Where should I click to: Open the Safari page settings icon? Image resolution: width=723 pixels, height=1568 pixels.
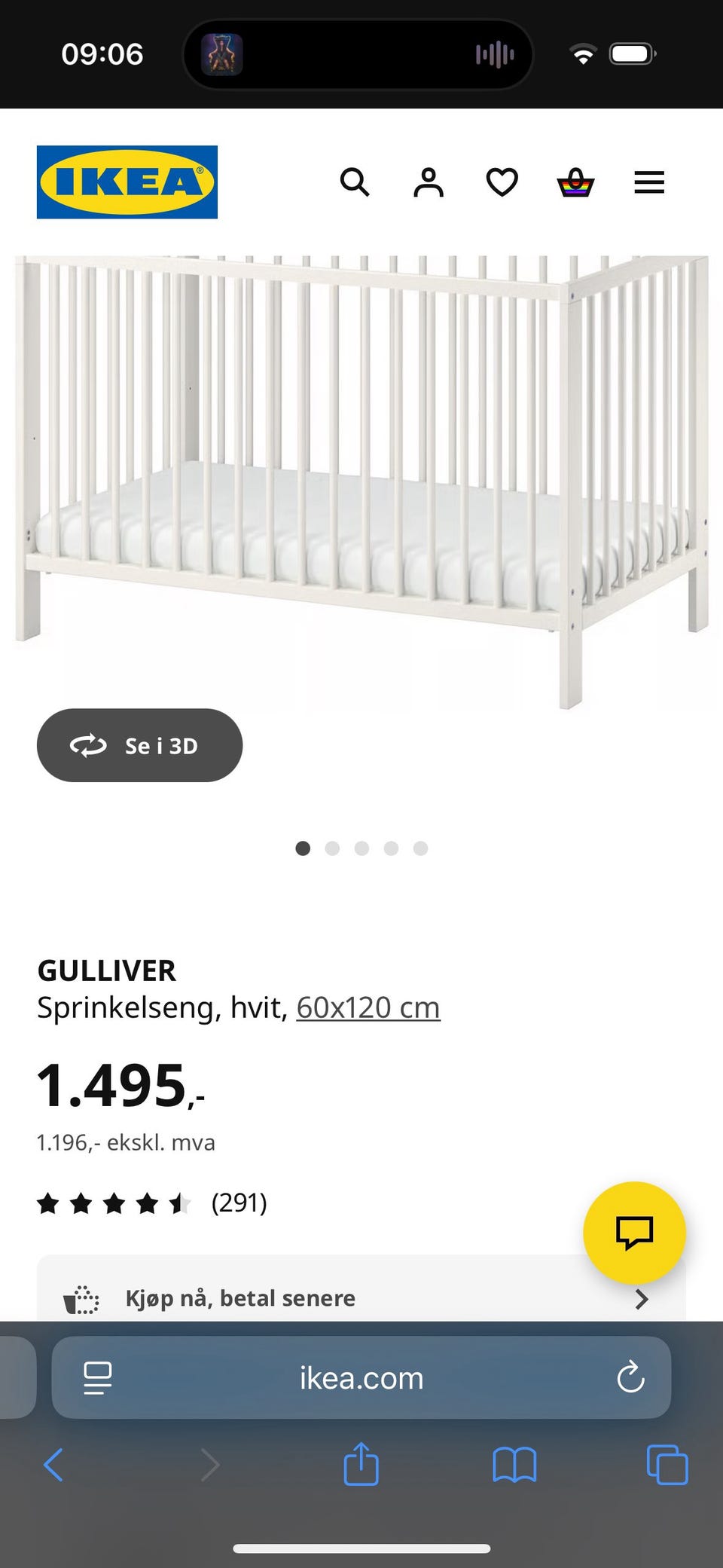pyautogui.click(x=98, y=1377)
